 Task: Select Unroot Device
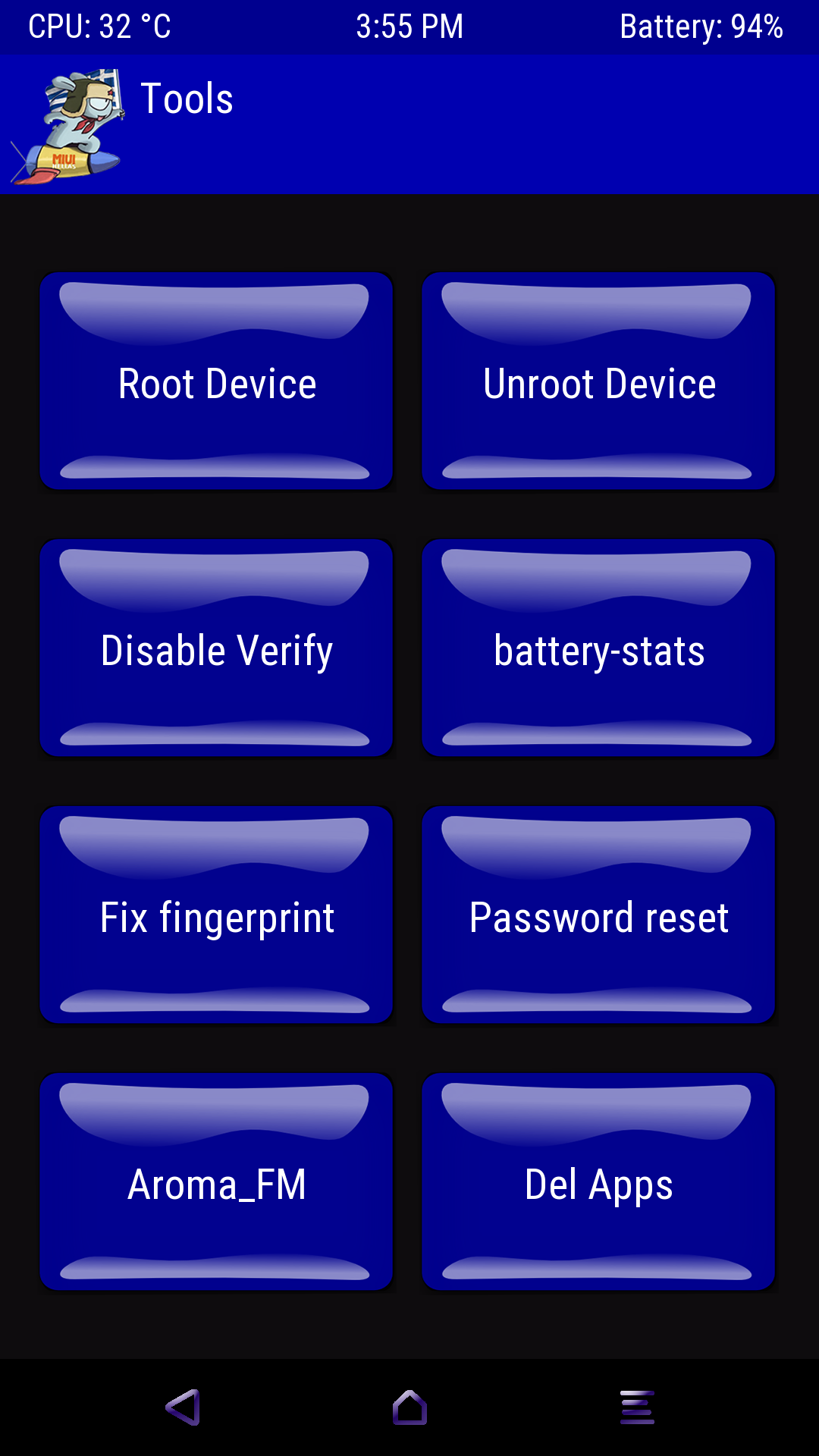click(x=599, y=382)
